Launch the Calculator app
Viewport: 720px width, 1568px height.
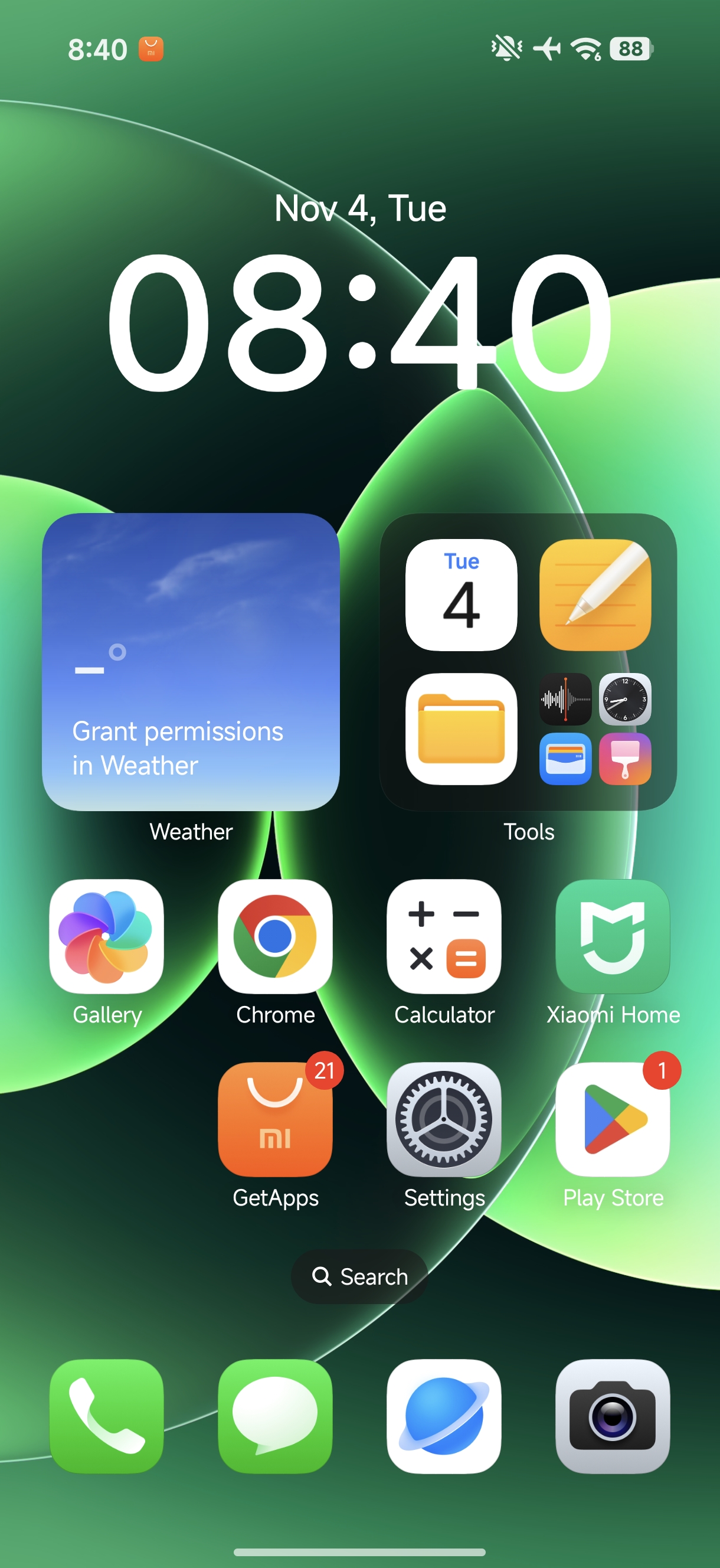pyautogui.click(x=444, y=936)
